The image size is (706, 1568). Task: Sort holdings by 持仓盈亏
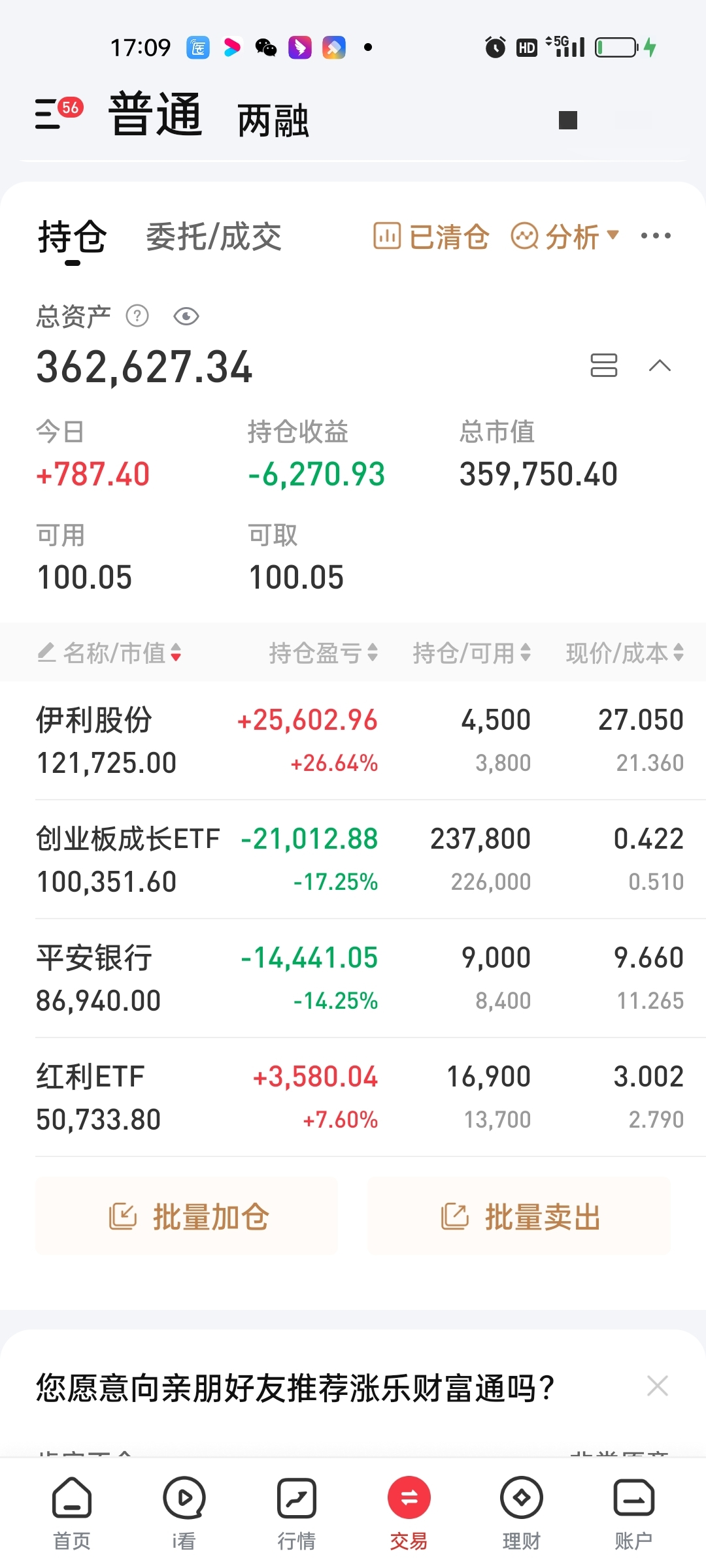323,653
